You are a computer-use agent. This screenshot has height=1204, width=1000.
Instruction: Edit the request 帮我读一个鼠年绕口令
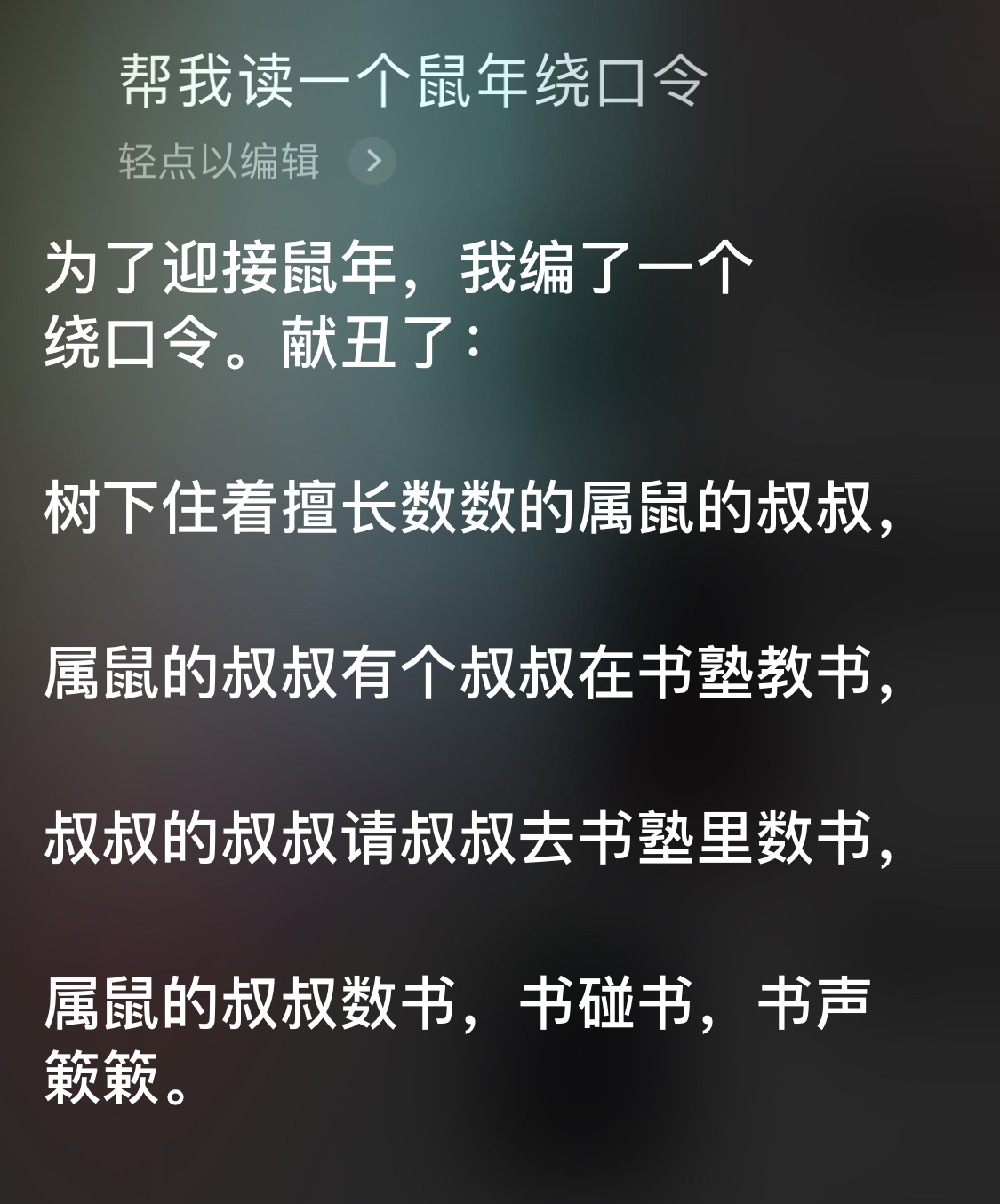coord(413,80)
